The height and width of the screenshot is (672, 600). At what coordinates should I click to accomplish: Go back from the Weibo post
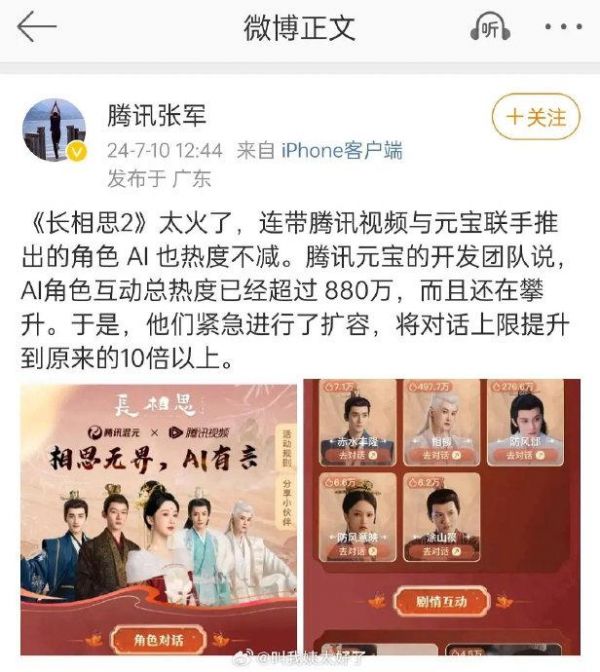pyautogui.click(x=36, y=28)
